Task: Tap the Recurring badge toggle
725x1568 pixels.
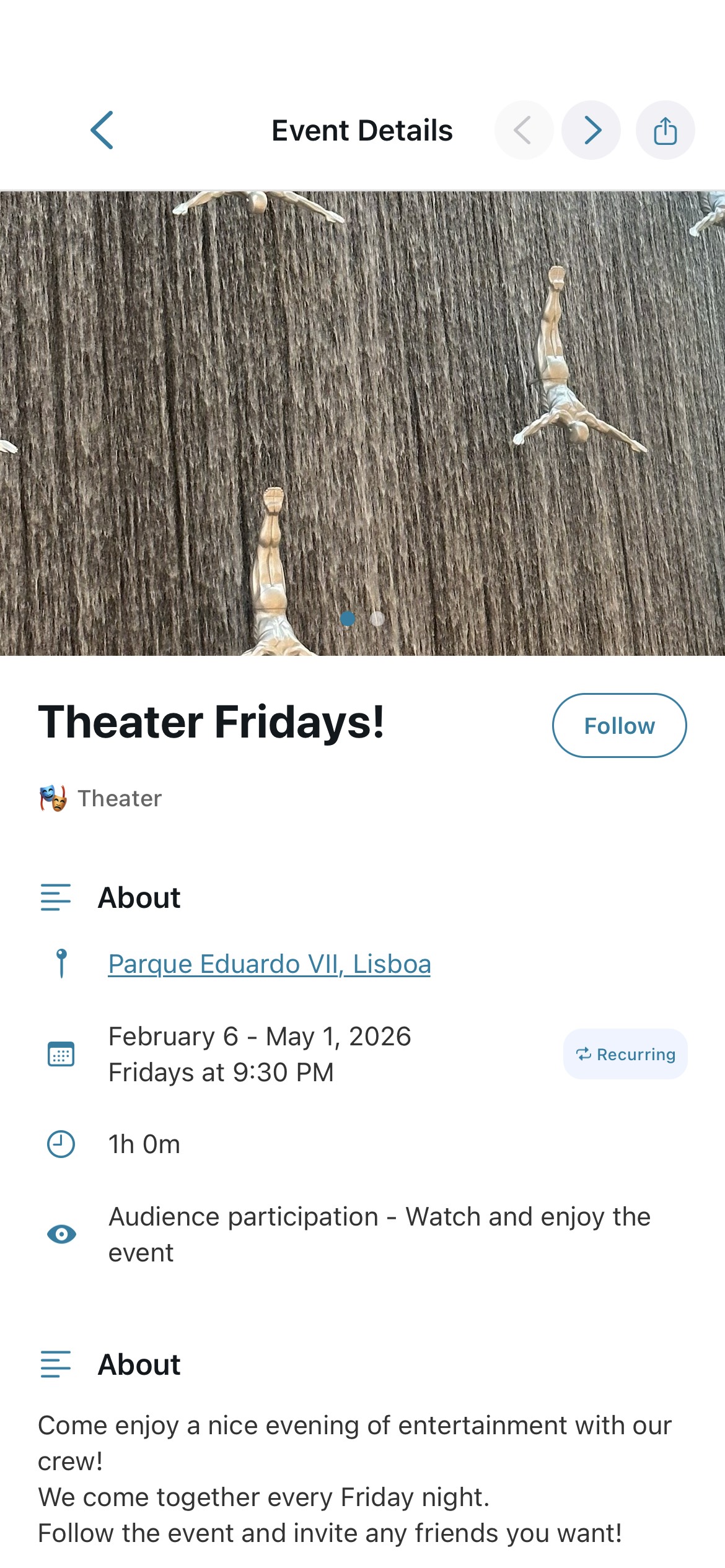Action: (625, 1053)
